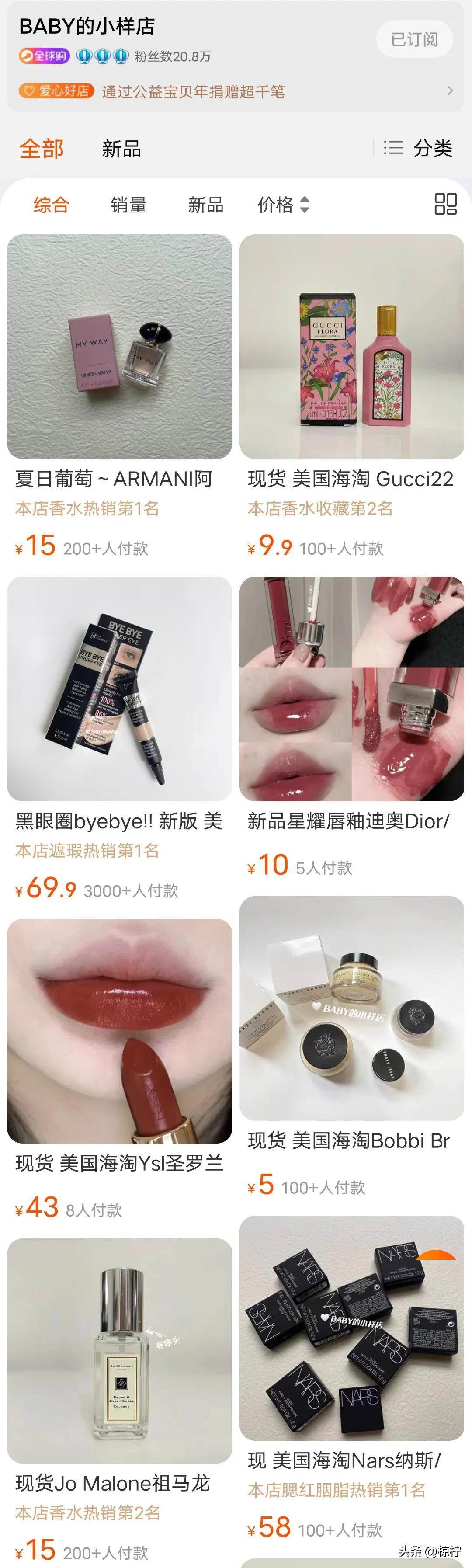This screenshot has width=472, height=1568.
Task: Tap the 已订阅 subscribed button
Action: pos(414,40)
